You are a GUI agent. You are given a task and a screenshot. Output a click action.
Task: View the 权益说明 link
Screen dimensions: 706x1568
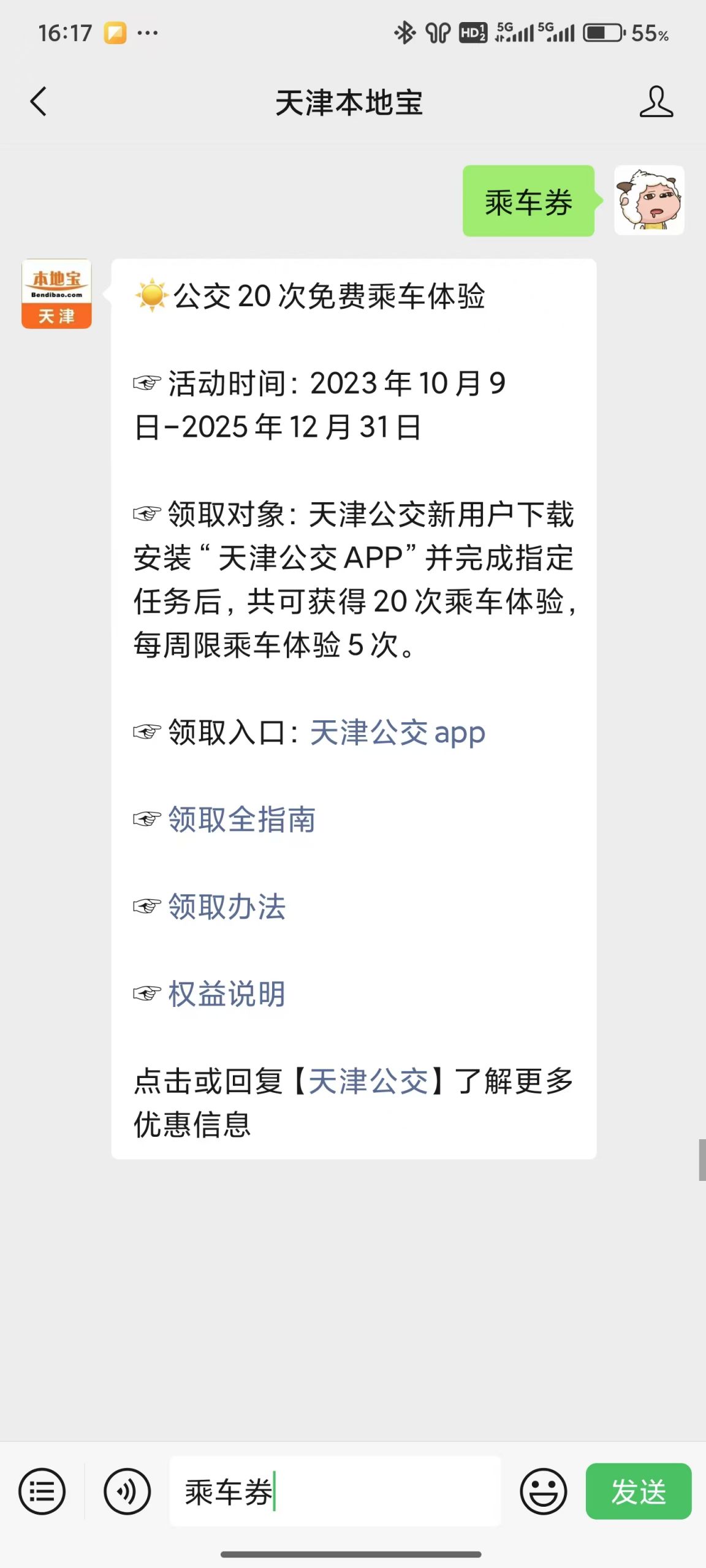pyautogui.click(x=227, y=993)
